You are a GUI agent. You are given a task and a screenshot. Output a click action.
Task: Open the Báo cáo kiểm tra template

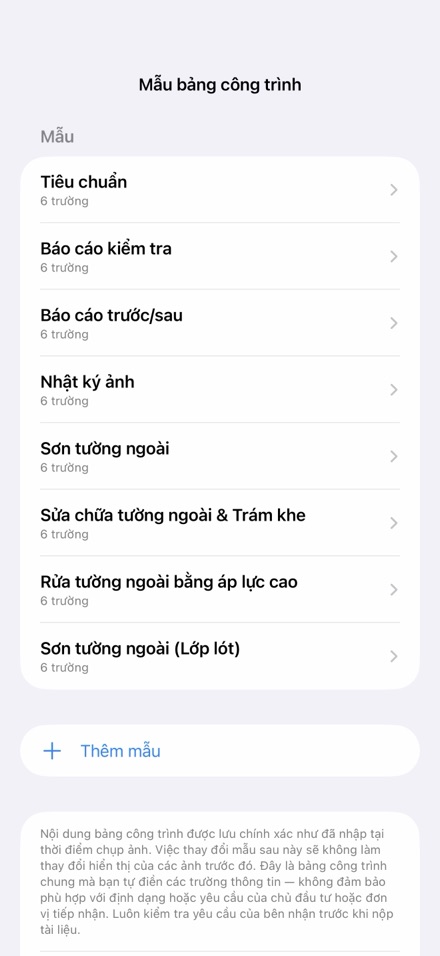[x=220, y=257]
